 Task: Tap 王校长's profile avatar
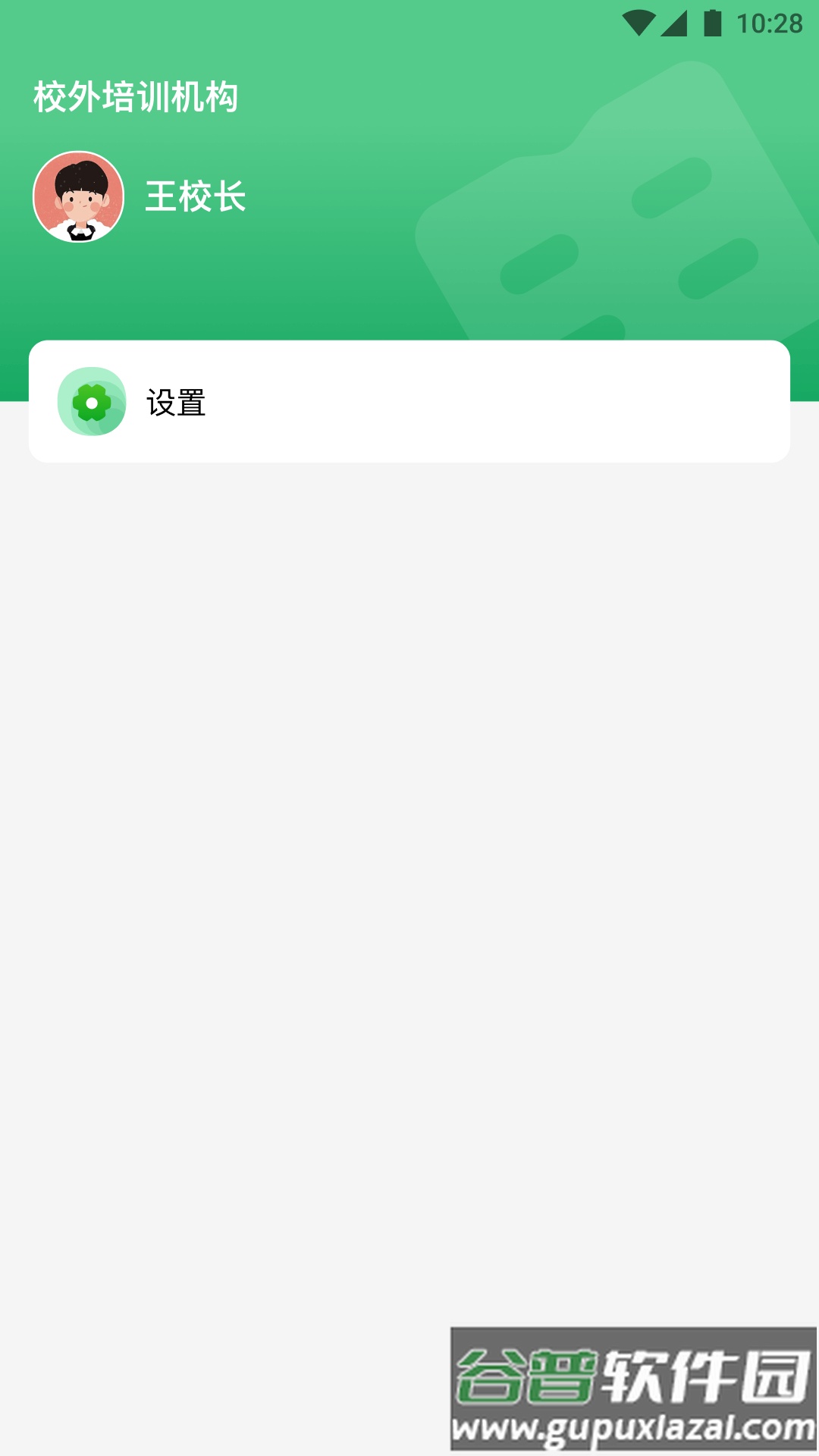(79, 197)
